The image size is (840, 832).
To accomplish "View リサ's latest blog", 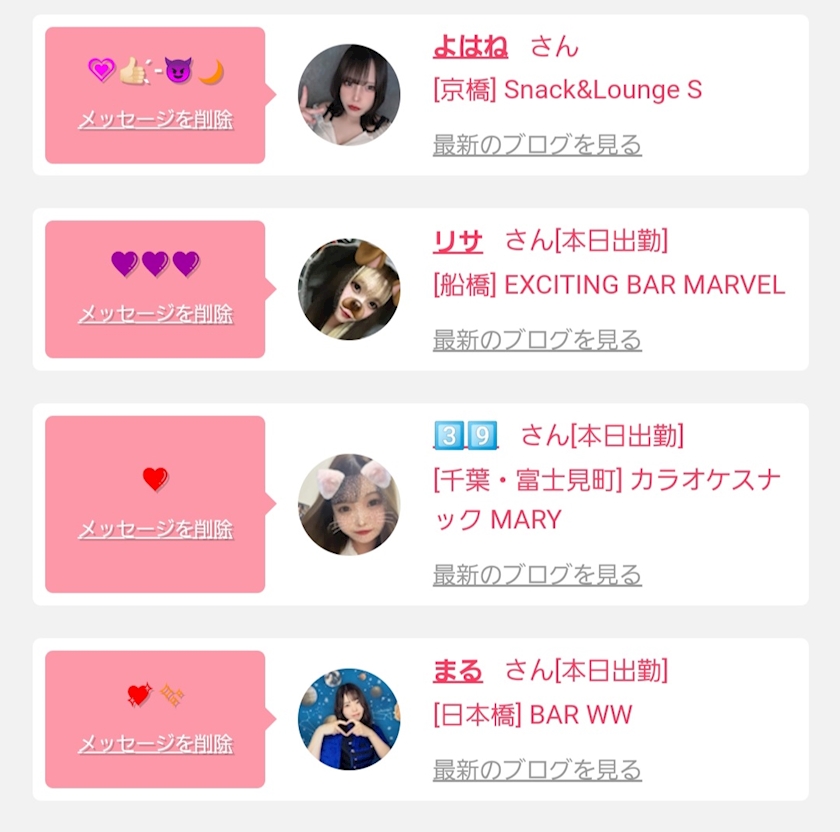I will pyautogui.click(x=537, y=340).
